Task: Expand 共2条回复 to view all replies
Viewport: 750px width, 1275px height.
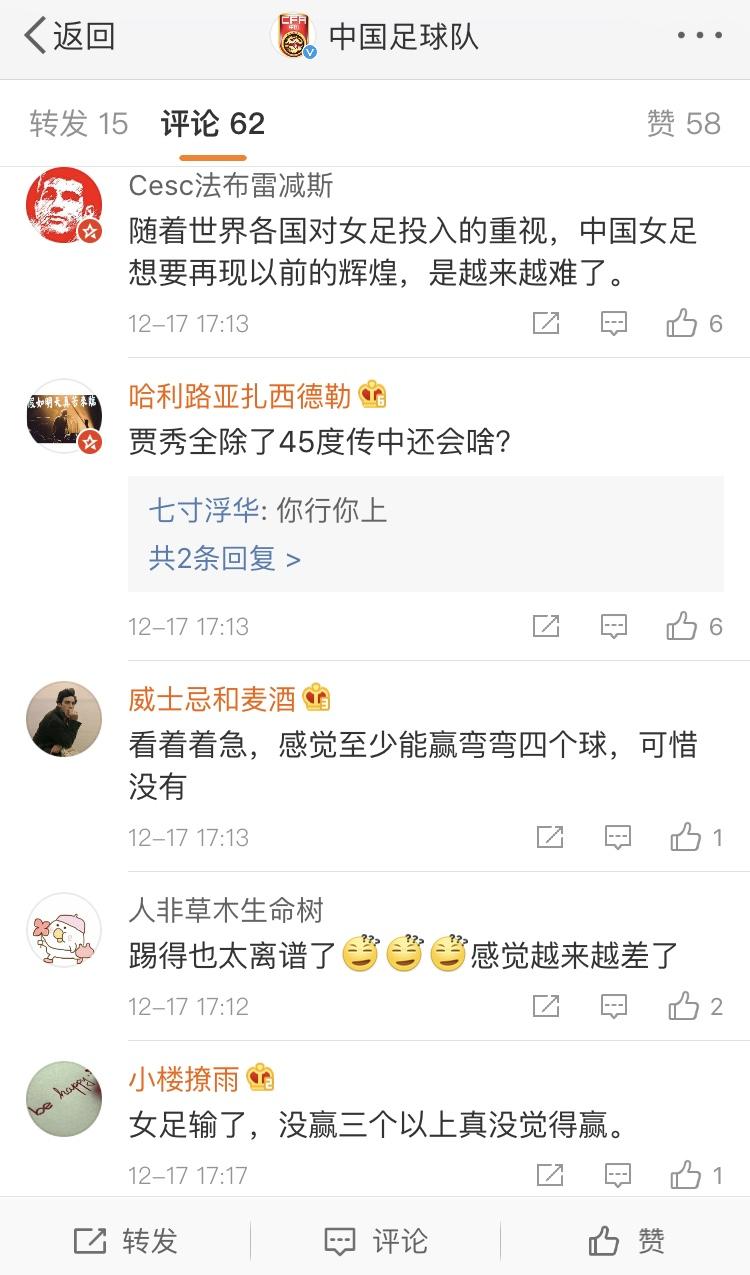Action: point(222,558)
